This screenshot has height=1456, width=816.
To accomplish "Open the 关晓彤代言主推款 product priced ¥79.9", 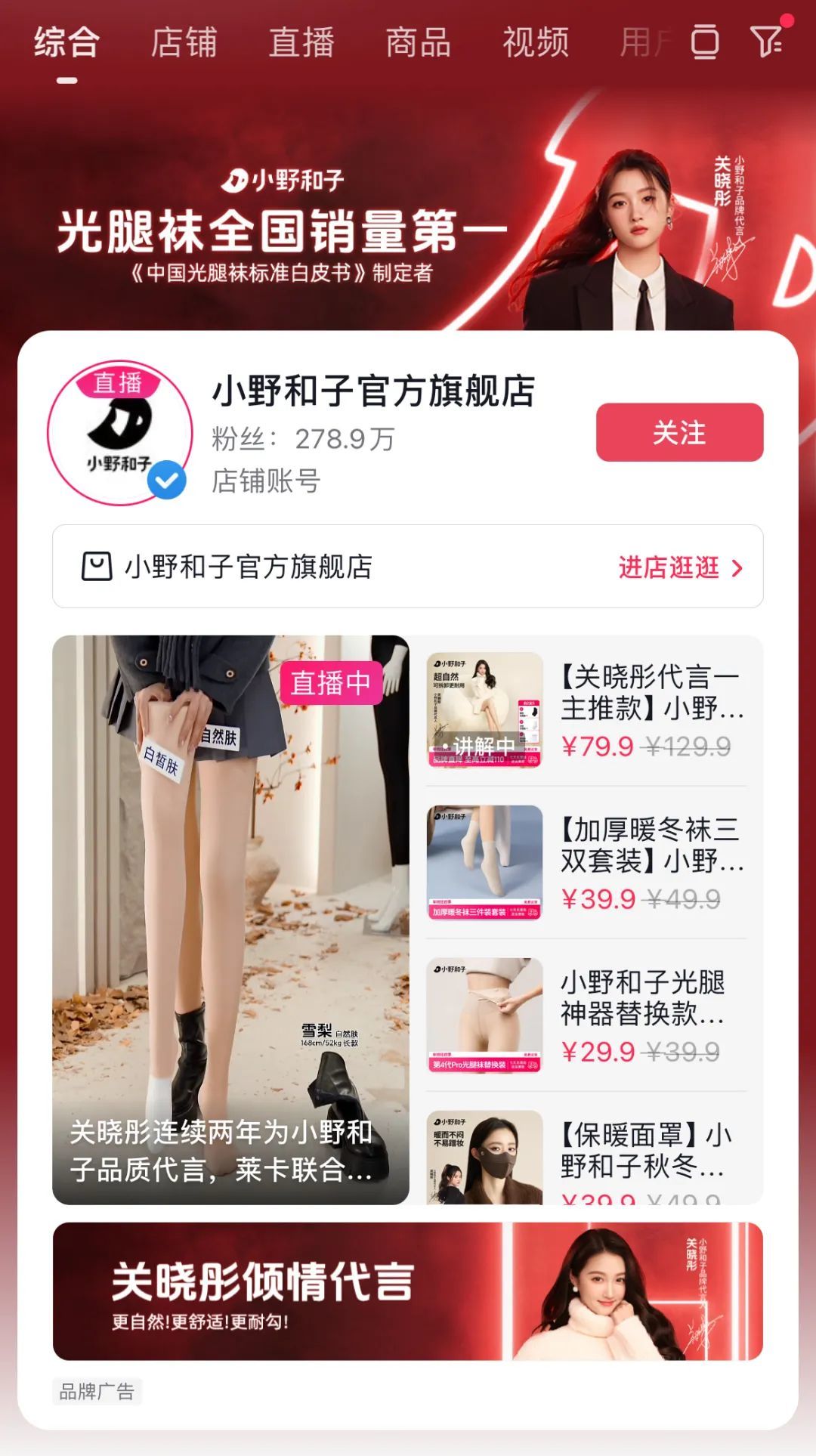I will [x=586, y=710].
